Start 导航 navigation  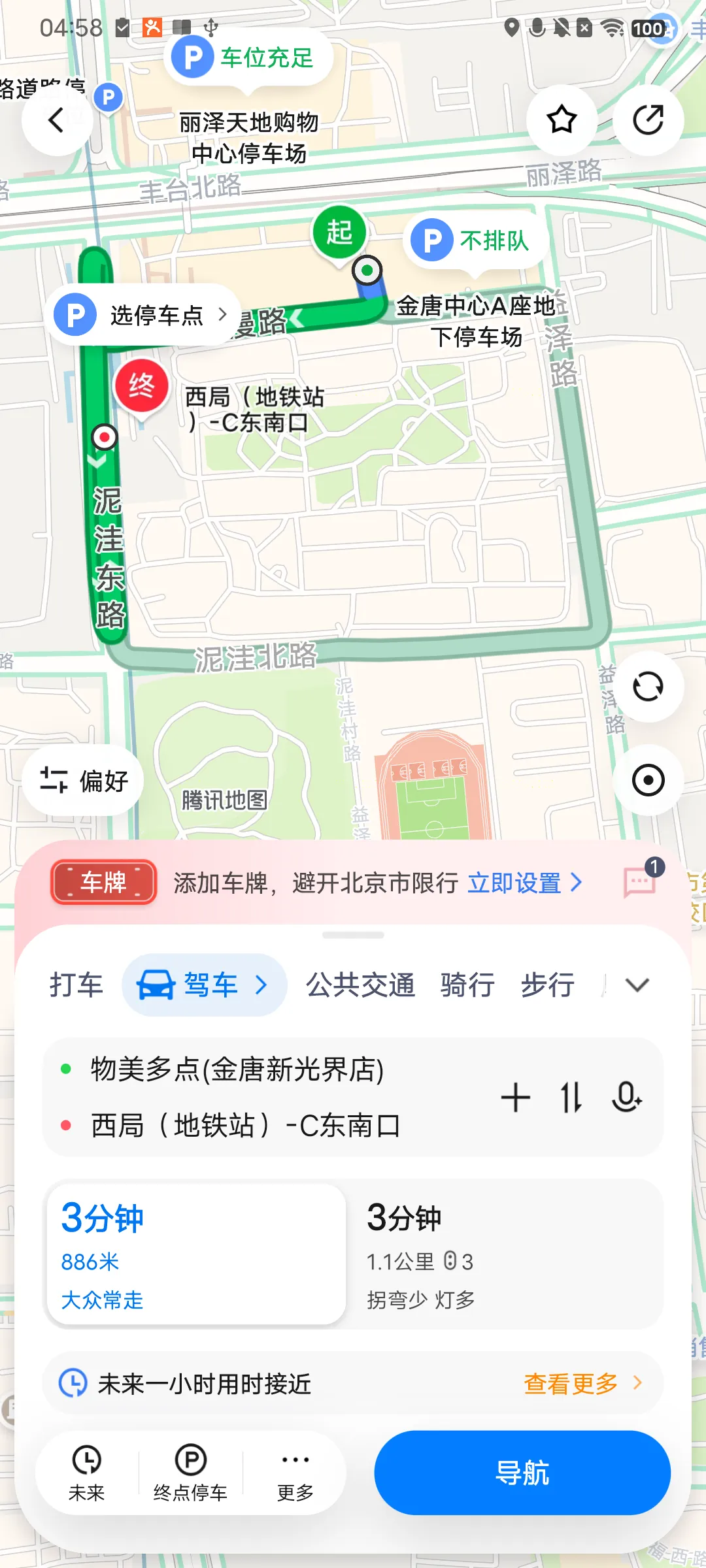click(x=522, y=1473)
